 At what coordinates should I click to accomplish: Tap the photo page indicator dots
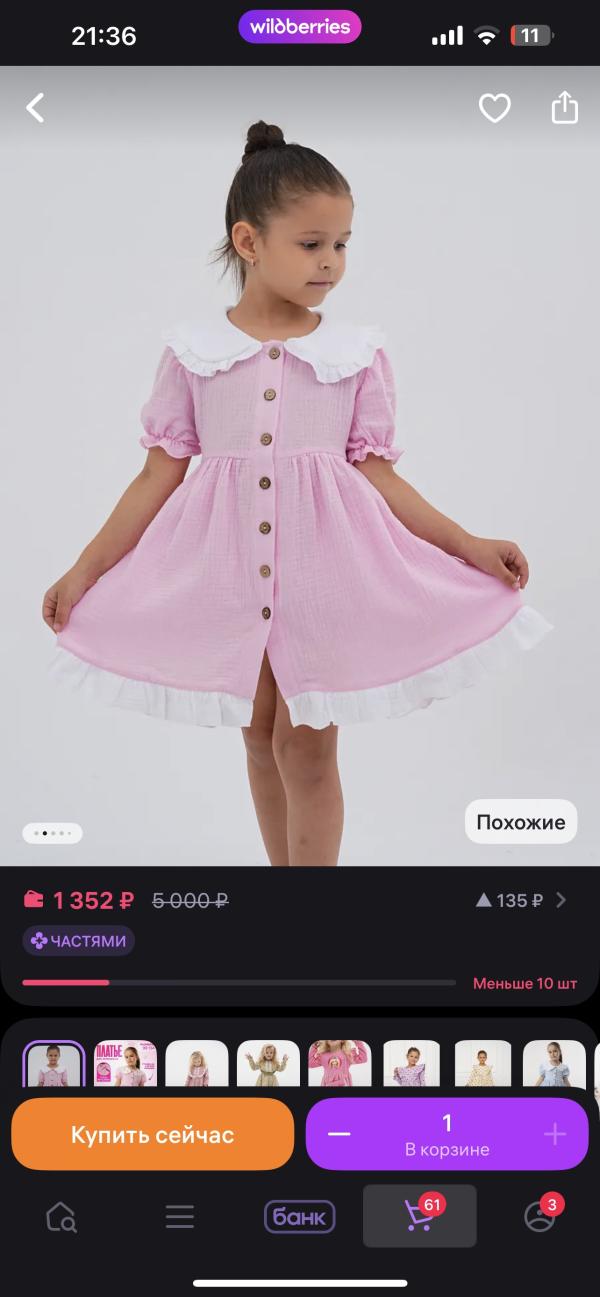(52, 833)
